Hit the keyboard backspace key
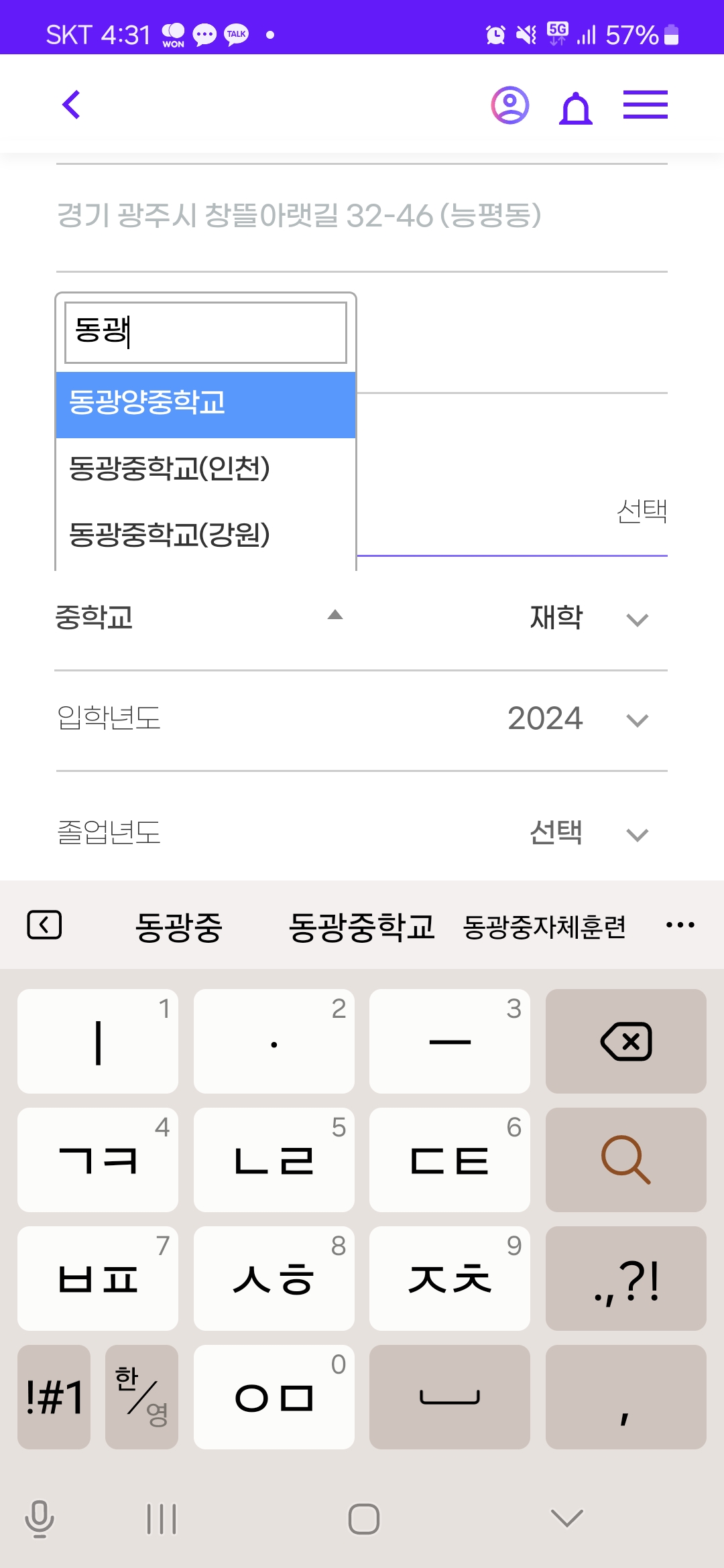Image resolution: width=724 pixels, height=1568 pixels. 625,1041
